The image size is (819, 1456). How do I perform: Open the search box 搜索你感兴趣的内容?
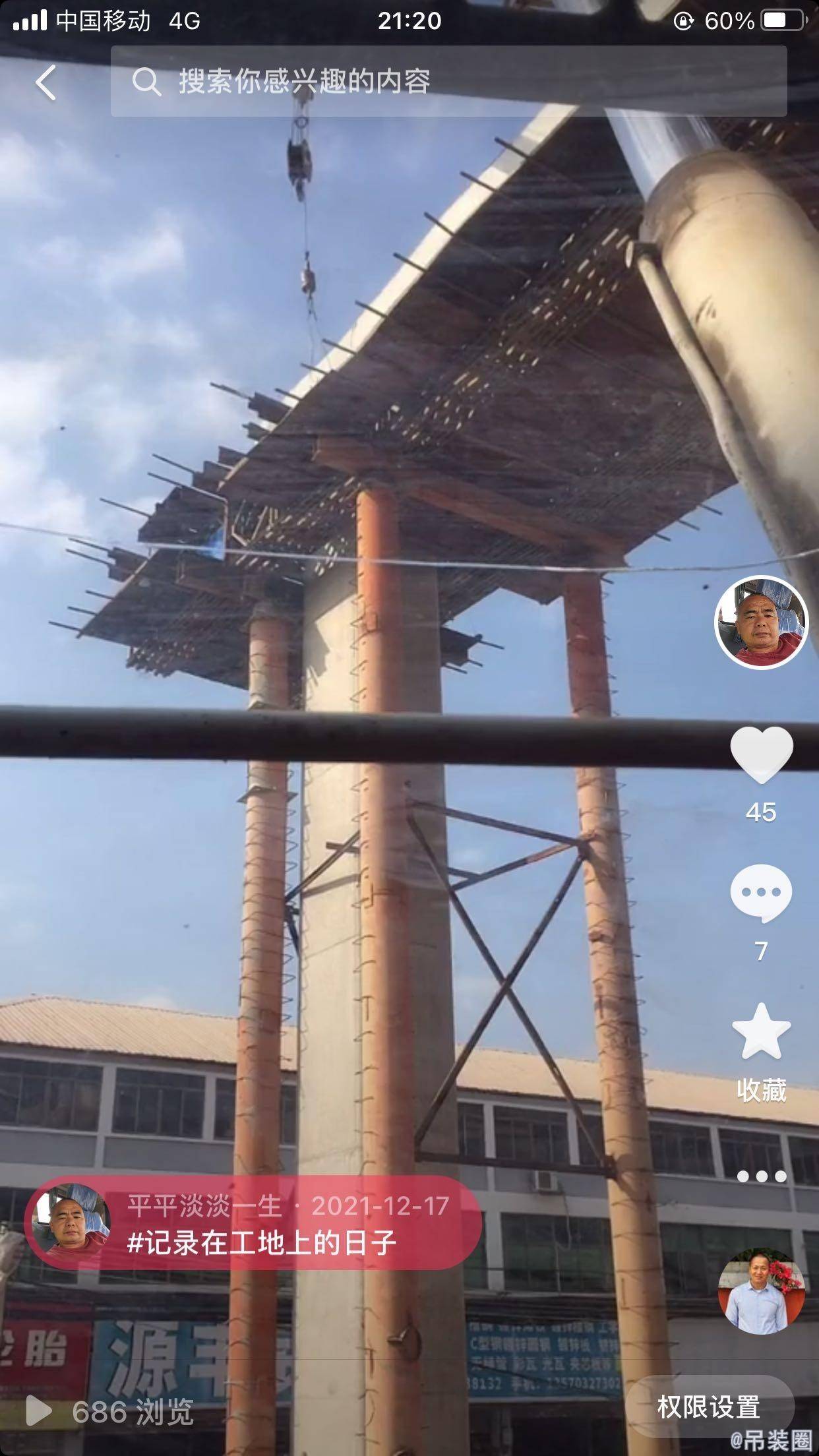448,82
